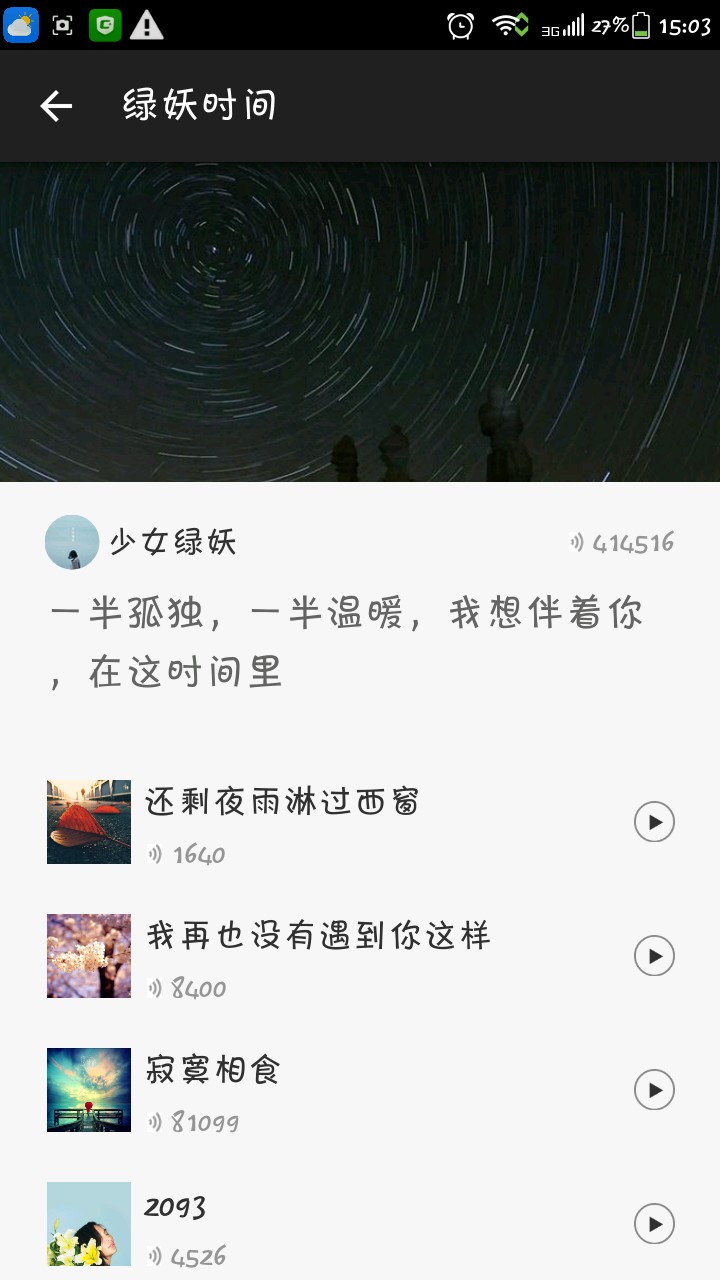Open 少女绿妖's profile avatar
Viewport: 720px width, 1280px height.
(x=72, y=542)
